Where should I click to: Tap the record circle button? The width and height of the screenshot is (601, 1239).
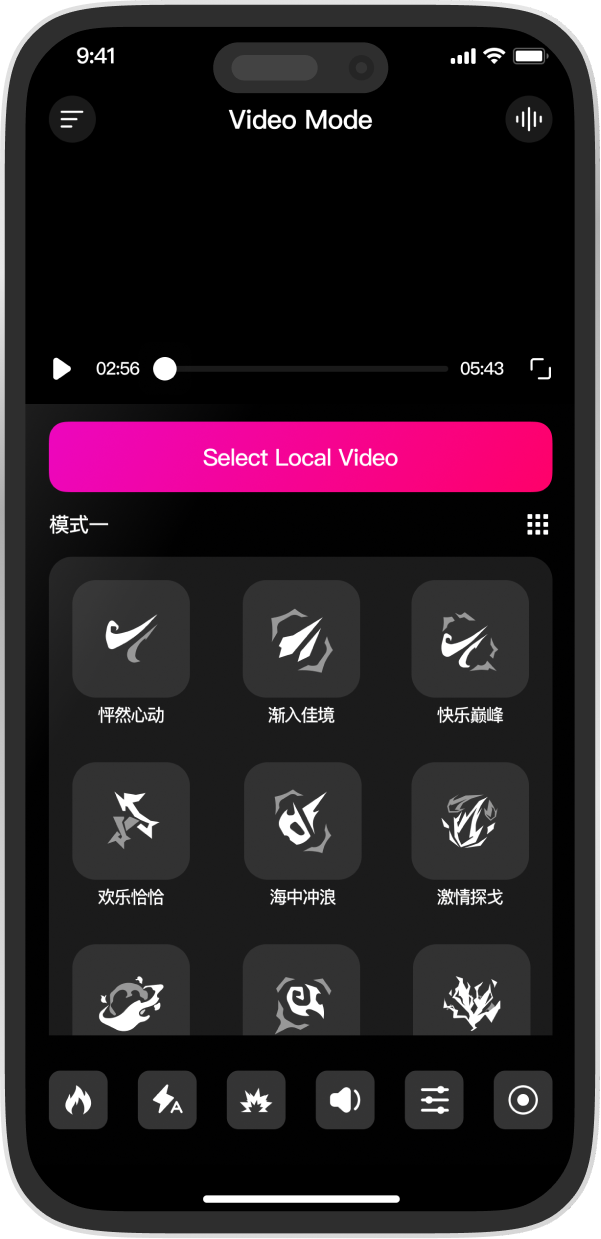coord(523,1100)
